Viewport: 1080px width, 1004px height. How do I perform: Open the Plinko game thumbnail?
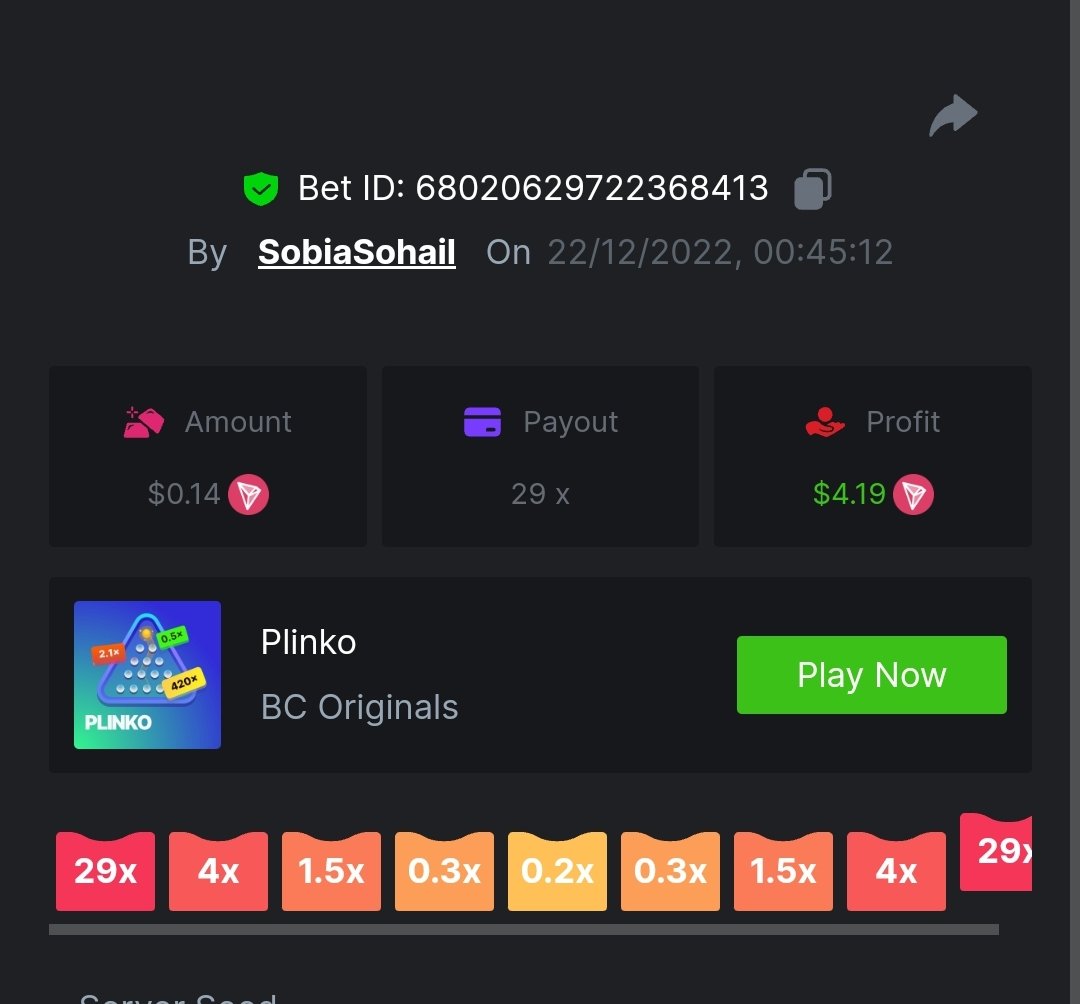point(147,675)
